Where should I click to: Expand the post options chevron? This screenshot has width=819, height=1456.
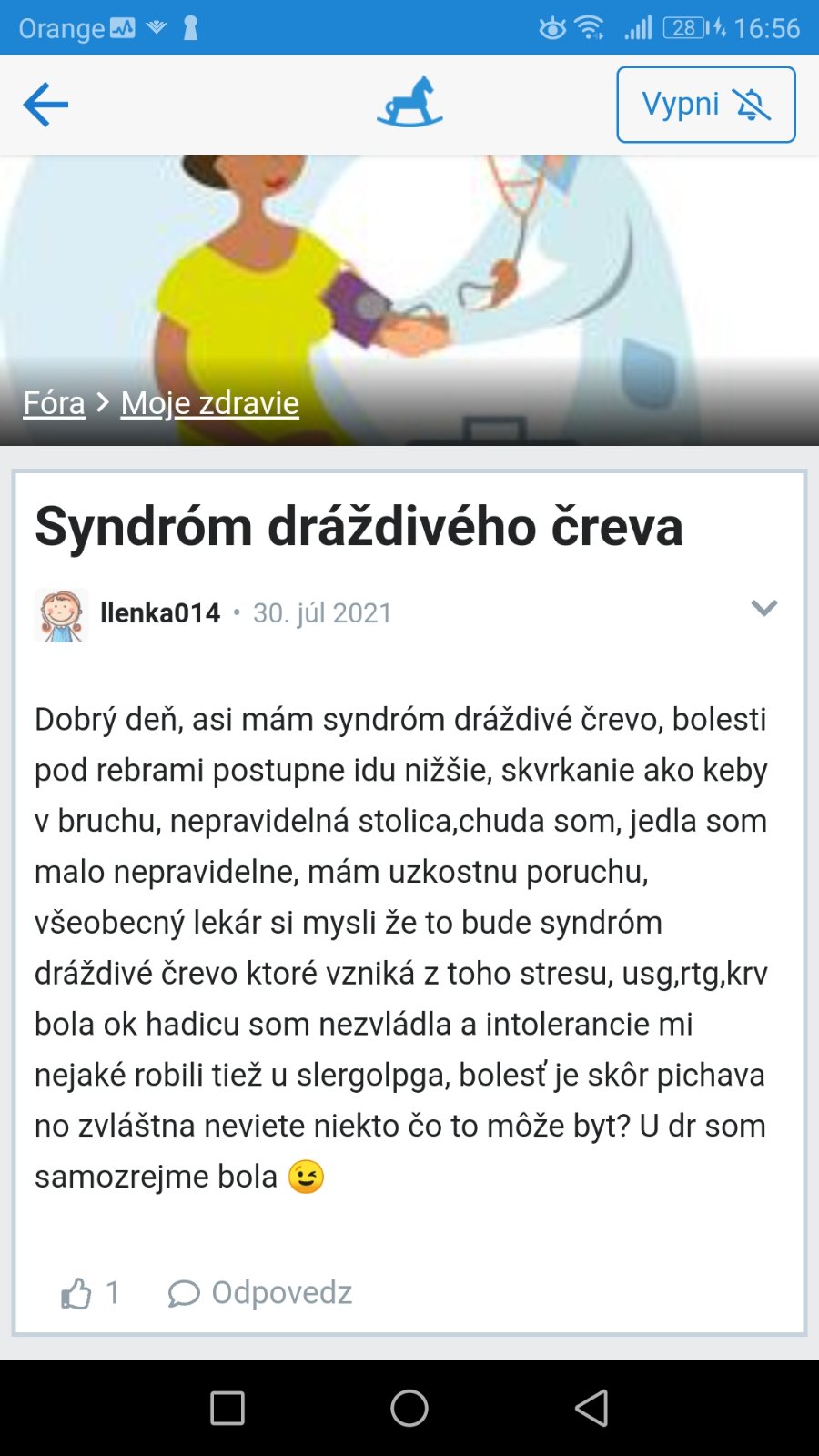click(x=763, y=608)
